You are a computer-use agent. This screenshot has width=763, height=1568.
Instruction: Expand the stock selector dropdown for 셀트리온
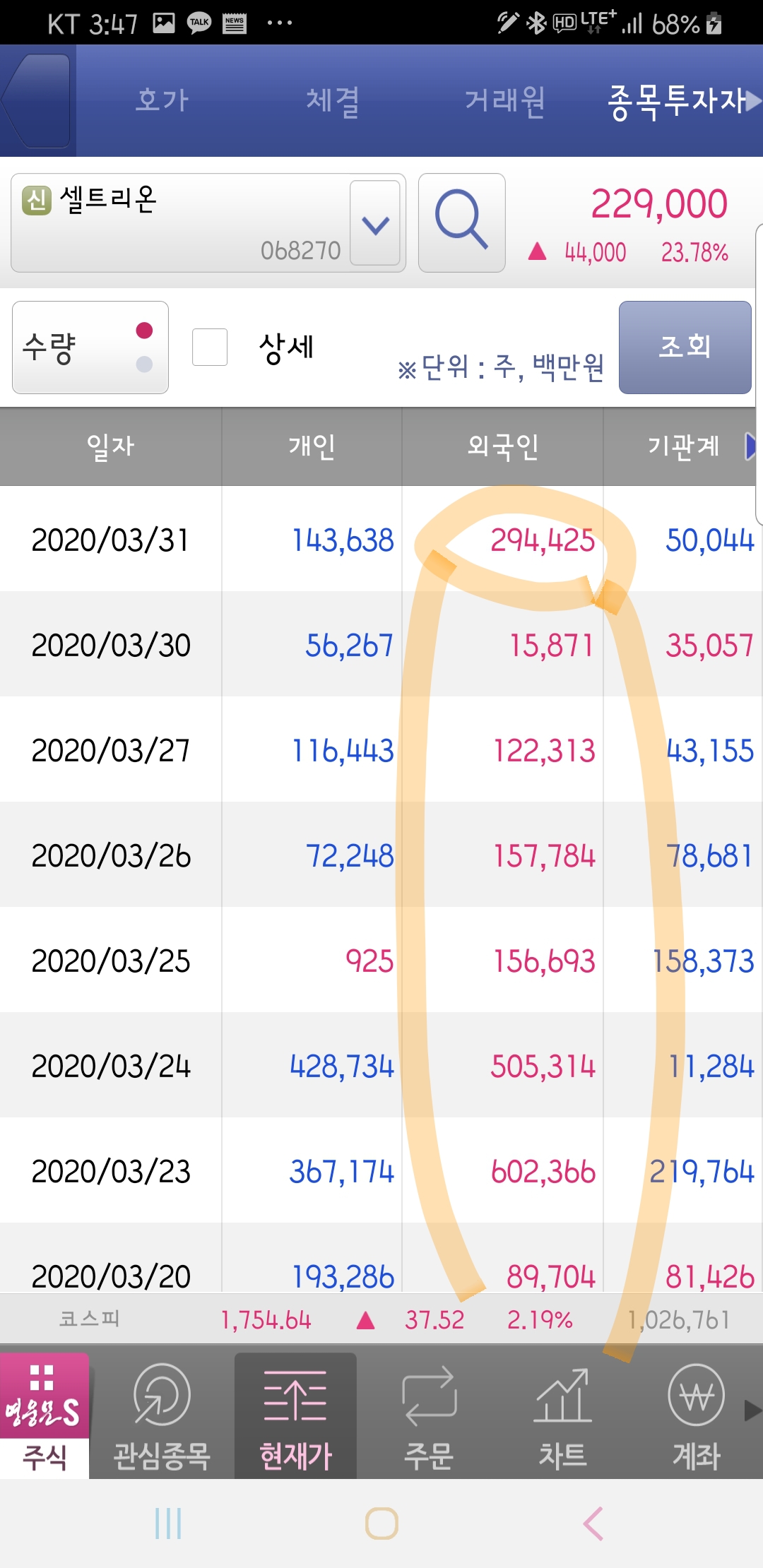pyautogui.click(x=375, y=223)
